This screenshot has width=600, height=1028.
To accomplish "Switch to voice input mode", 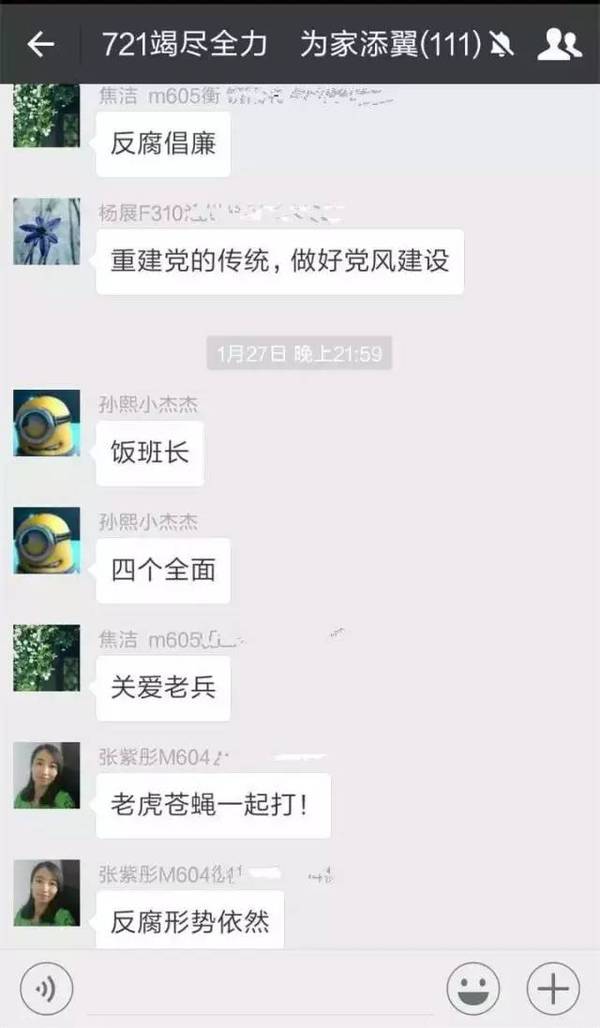I will (46, 988).
